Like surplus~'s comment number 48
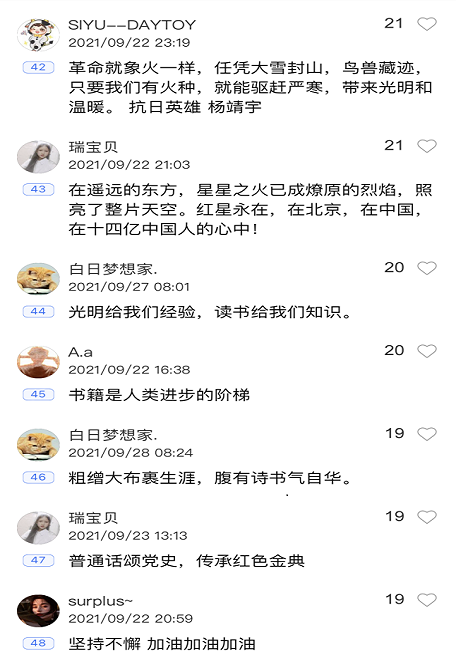Viewport: 456px width, 658px height. pyautogui.click(x=427, y=600)
